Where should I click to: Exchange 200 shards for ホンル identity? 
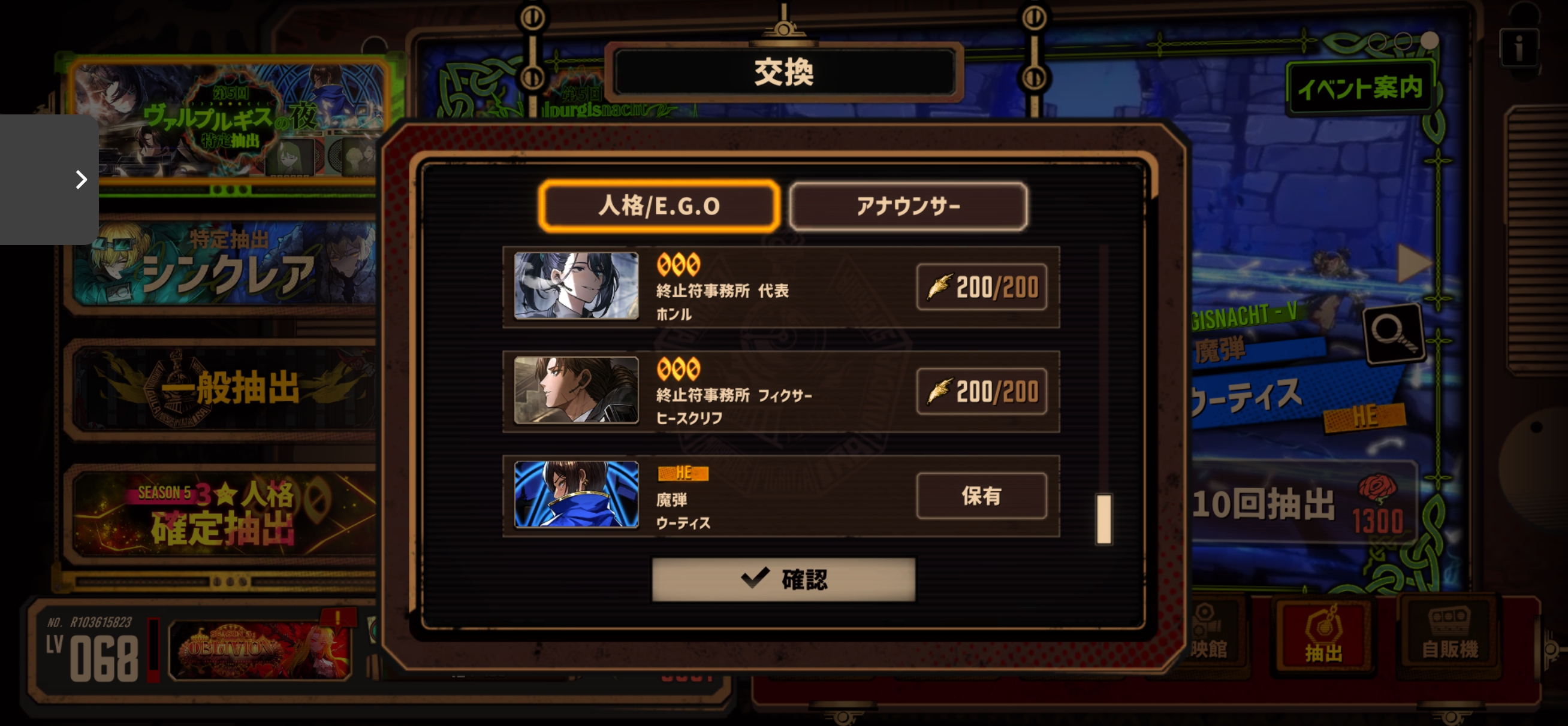tap(981, 288)
